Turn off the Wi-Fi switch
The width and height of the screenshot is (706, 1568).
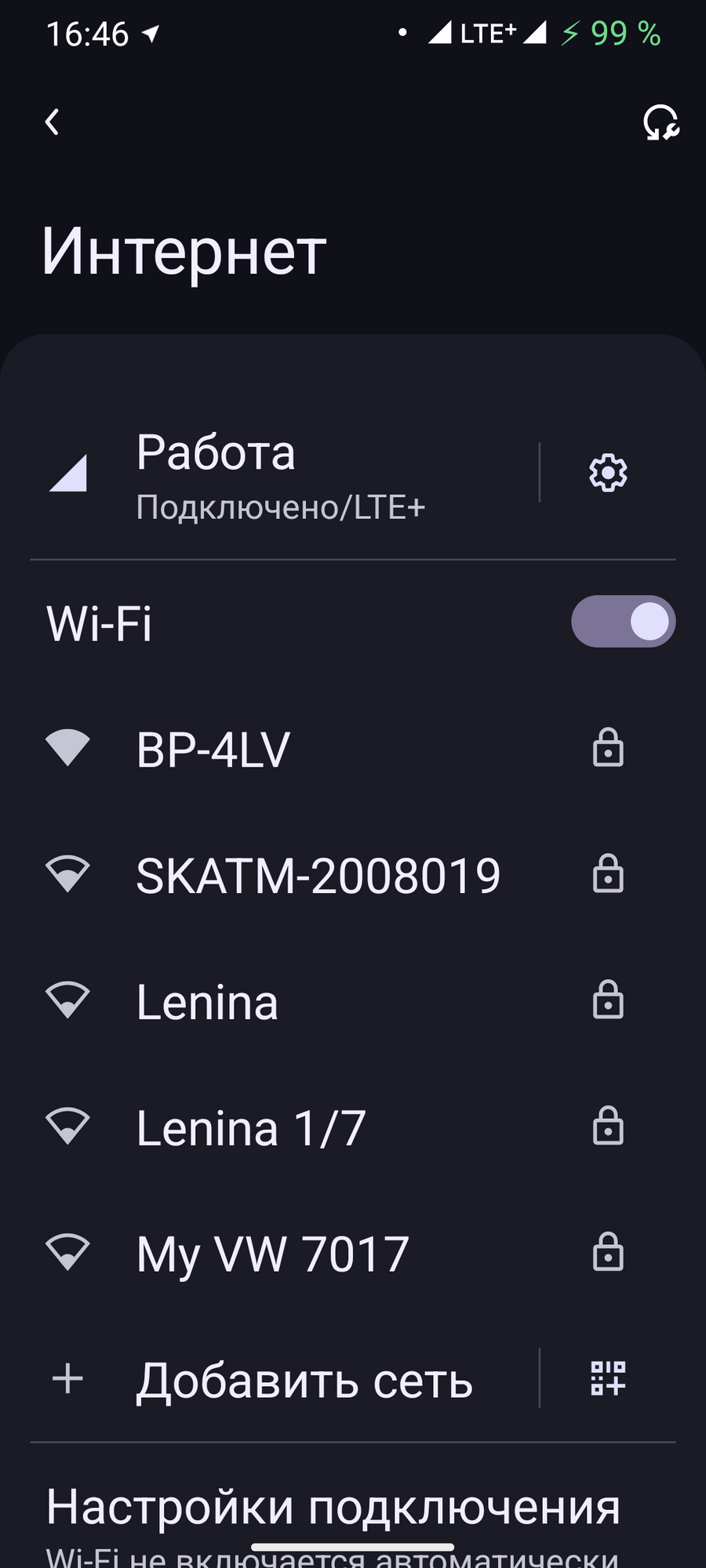tap(623, 622)
